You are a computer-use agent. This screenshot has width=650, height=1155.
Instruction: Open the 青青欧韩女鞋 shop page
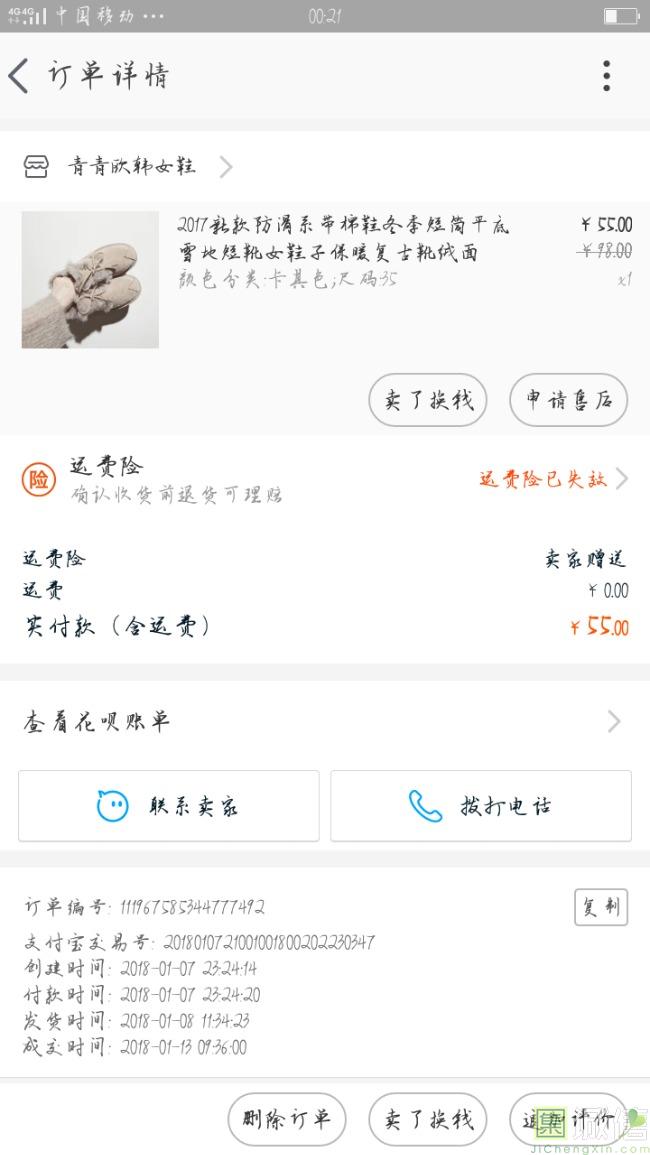coord(130,167)
